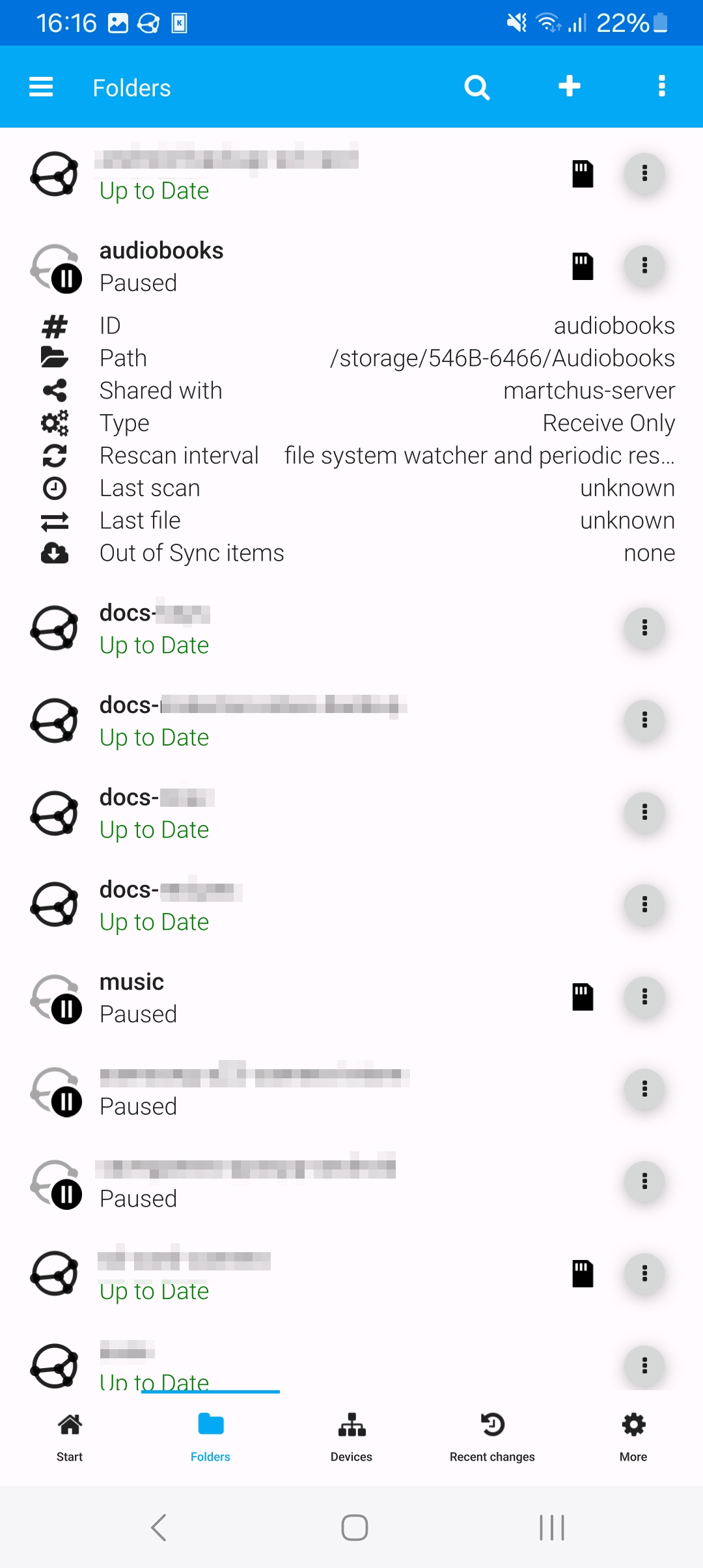
Task: Switch to the Devices tab
Action: (x=351, y=1437)
